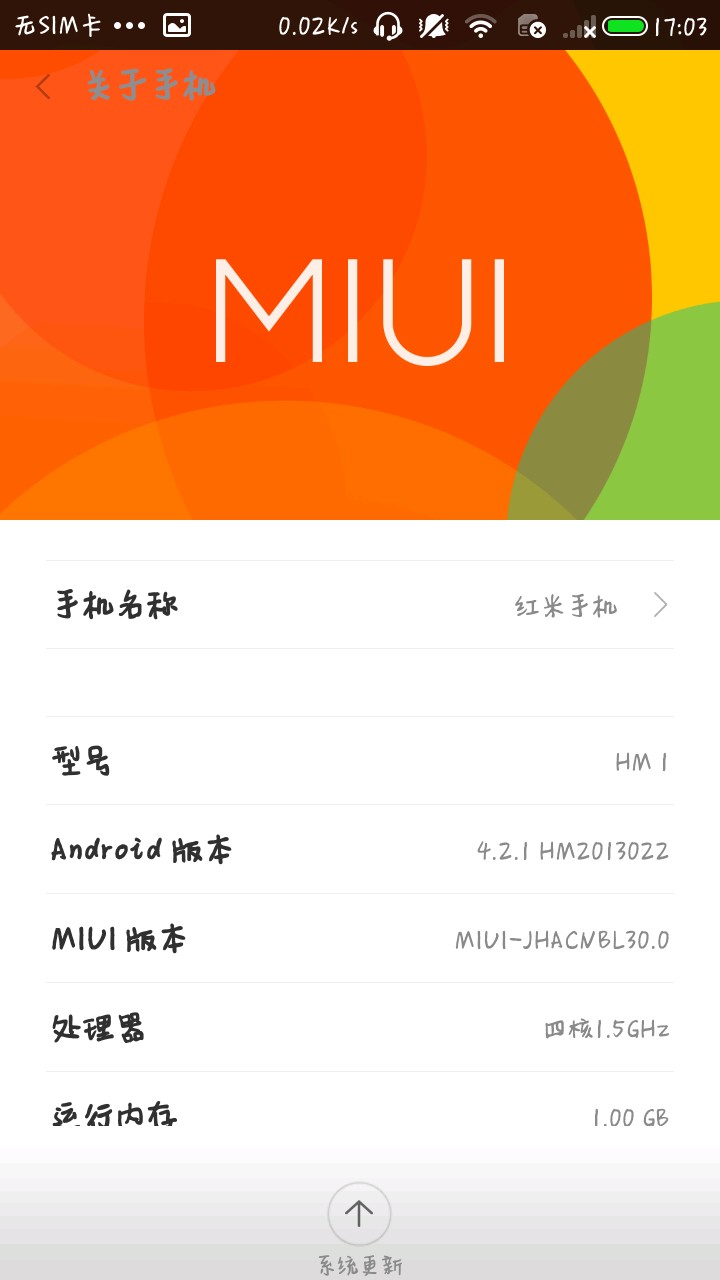The width and height of the screenshot is (720, 1280).
Task: Tap the Android 版本 row
Action: (x=360, y=850)
